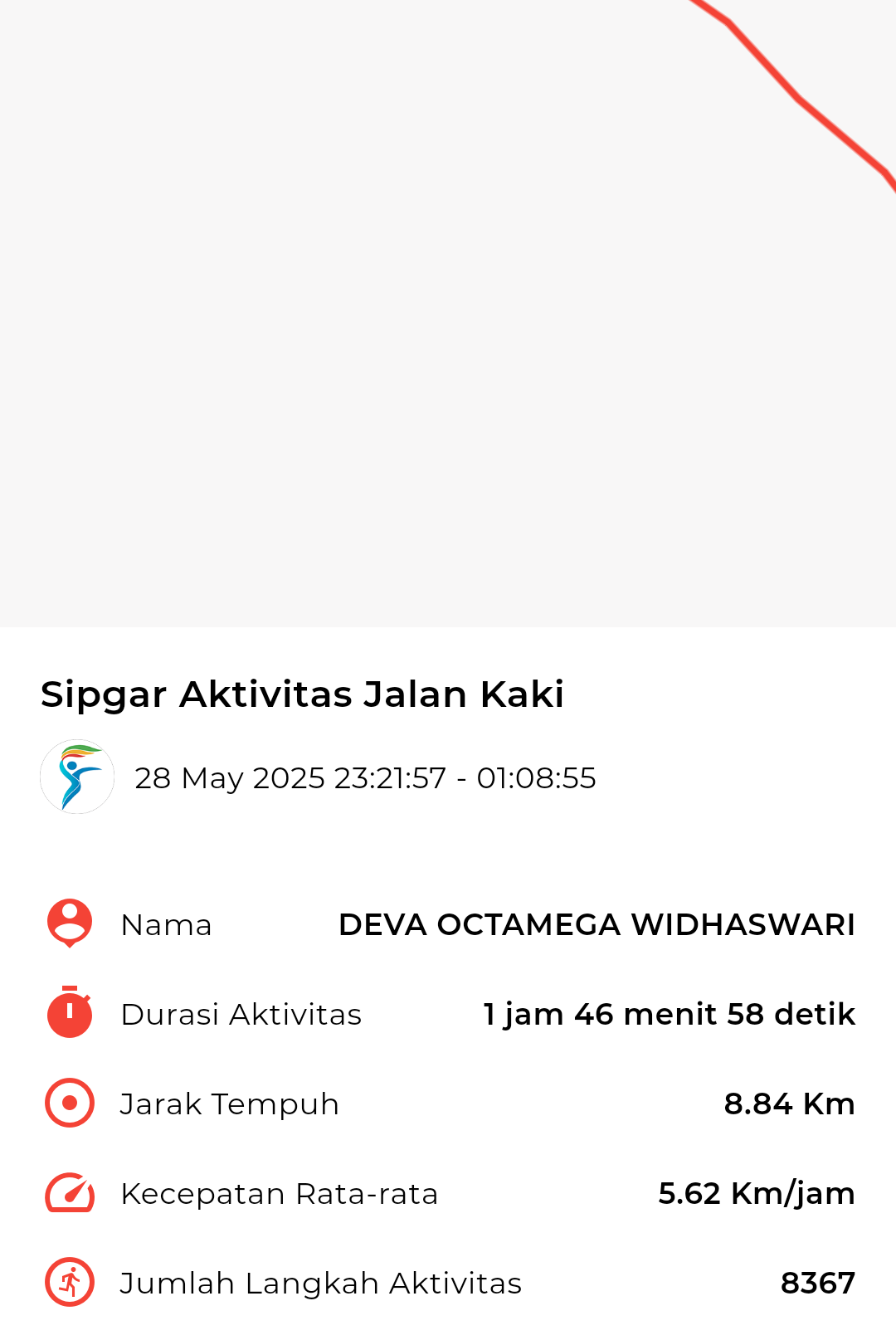Image resolution: width=896 pixels, height=1335 pixels.
Task: Open the Sipgar Aktivitas Jalan Kaki header
Action: 303,695
